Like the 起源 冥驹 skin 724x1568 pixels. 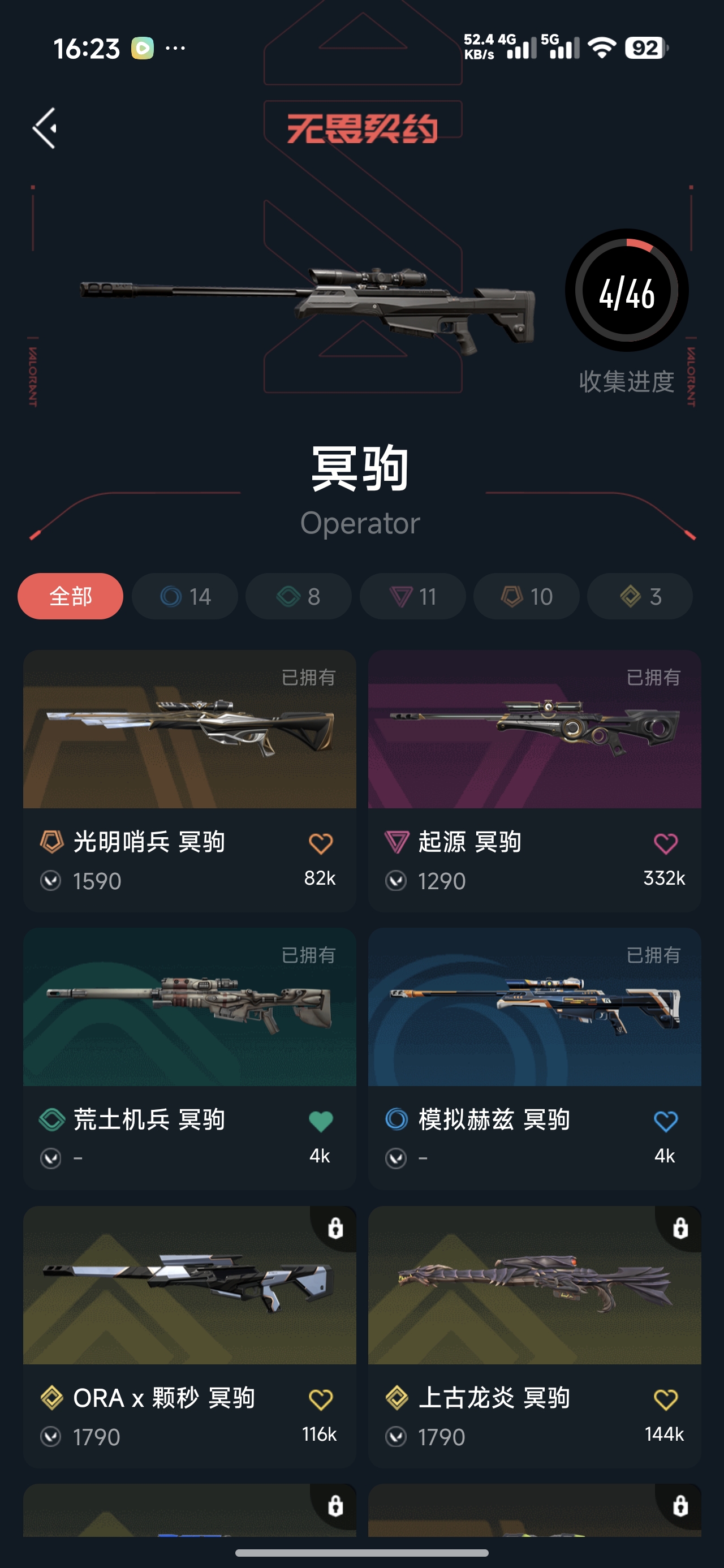pyautogui.click(x=665, y=843)
